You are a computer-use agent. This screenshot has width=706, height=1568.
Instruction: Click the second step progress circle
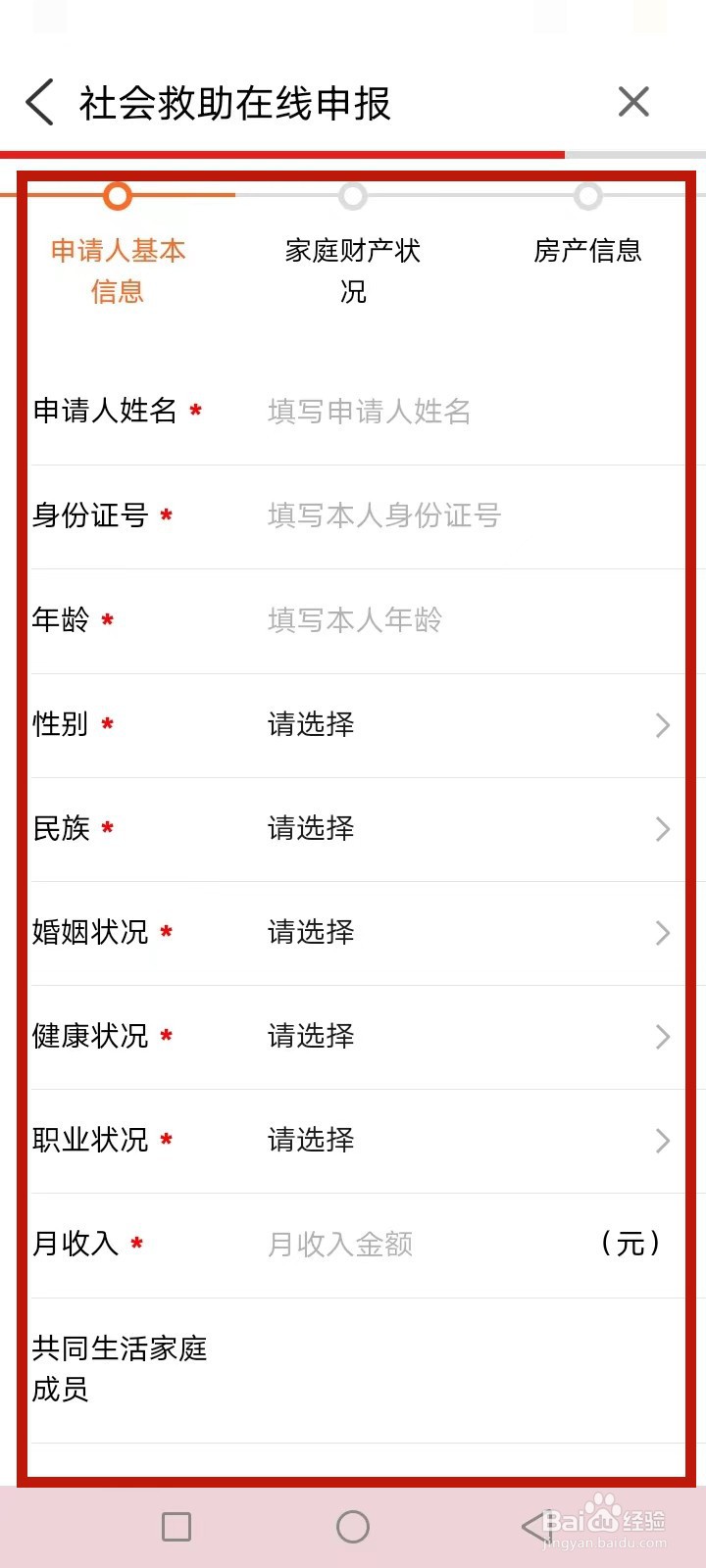click(354, 196)
